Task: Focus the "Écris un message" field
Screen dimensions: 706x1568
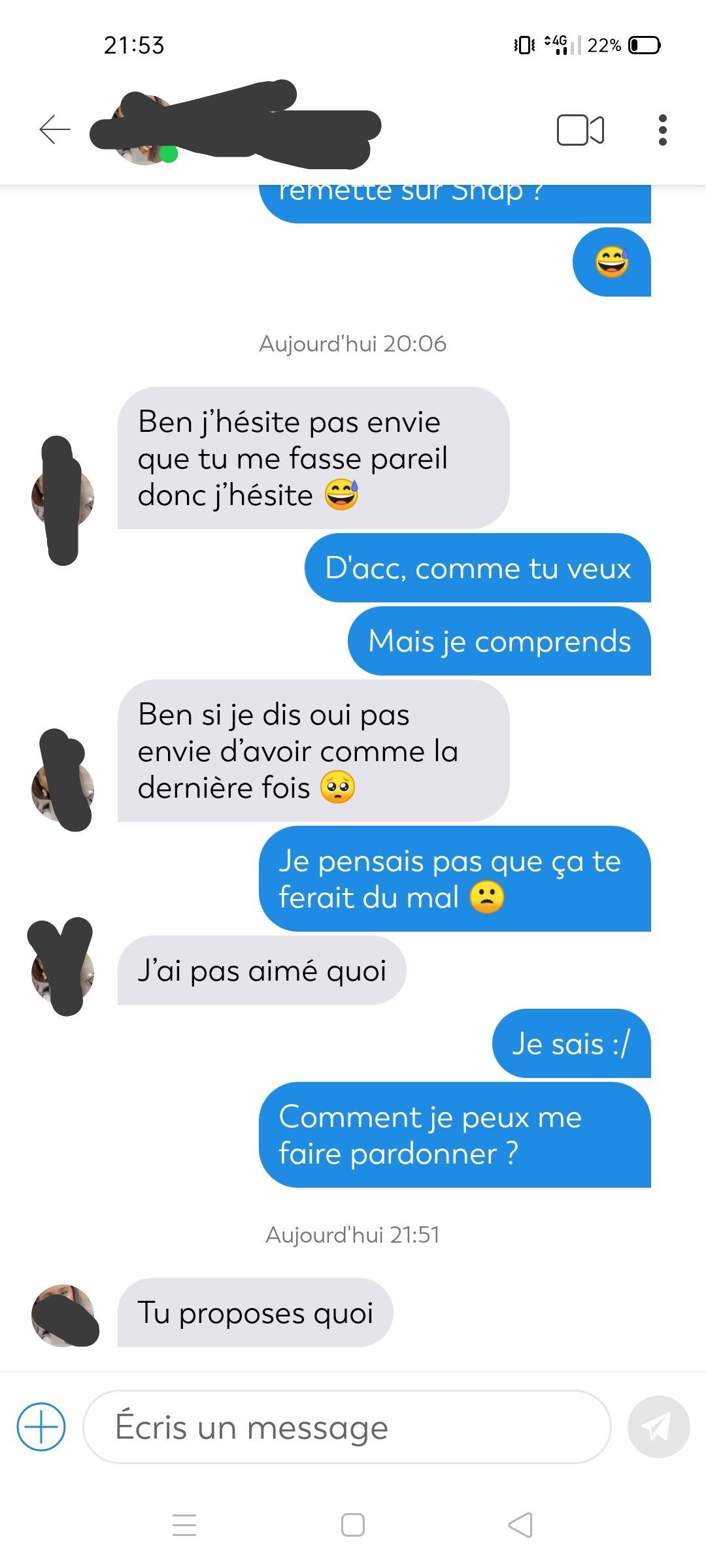Action: (x=347, y=1427)
